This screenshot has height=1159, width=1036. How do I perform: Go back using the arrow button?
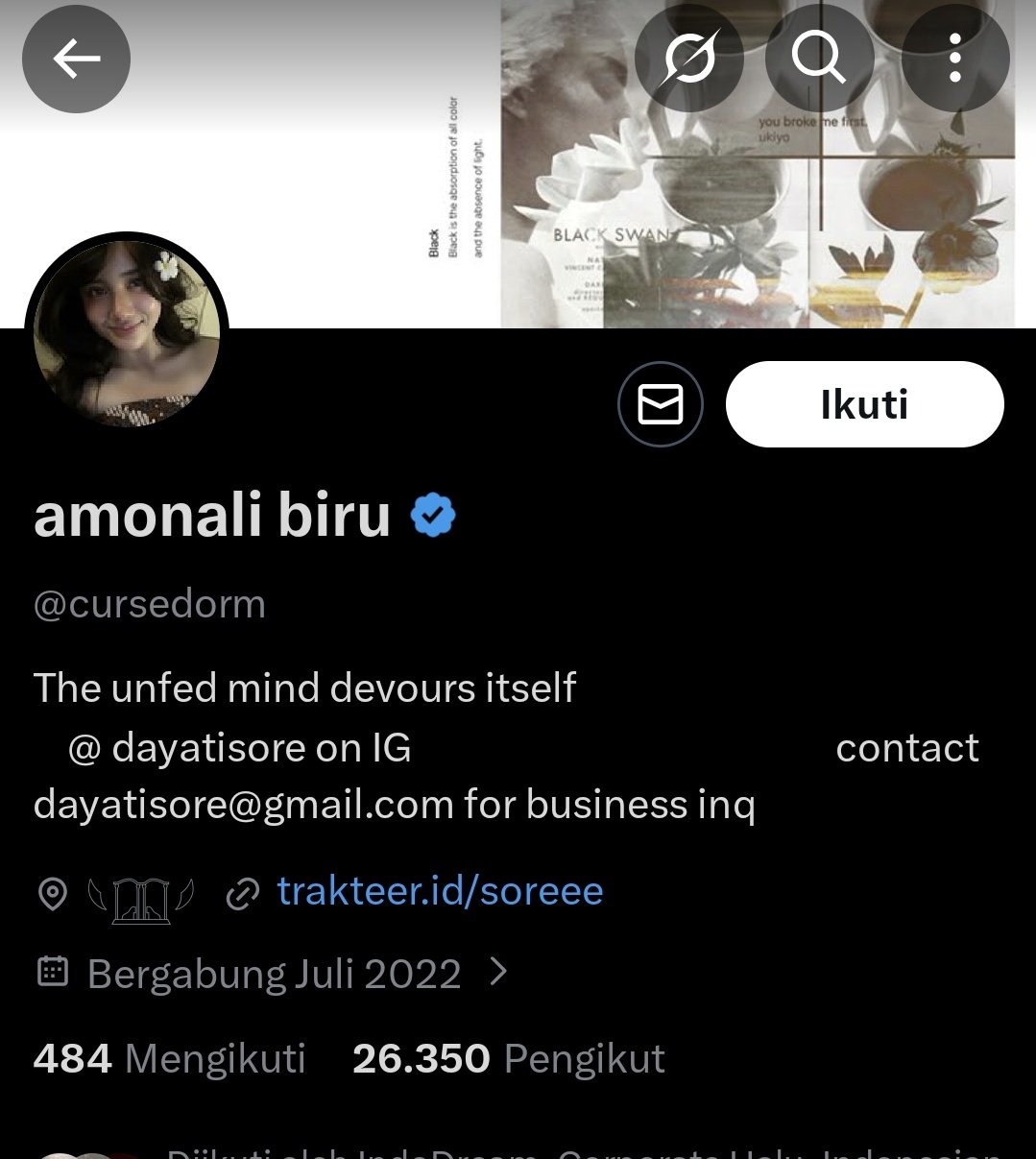point(76,60)
